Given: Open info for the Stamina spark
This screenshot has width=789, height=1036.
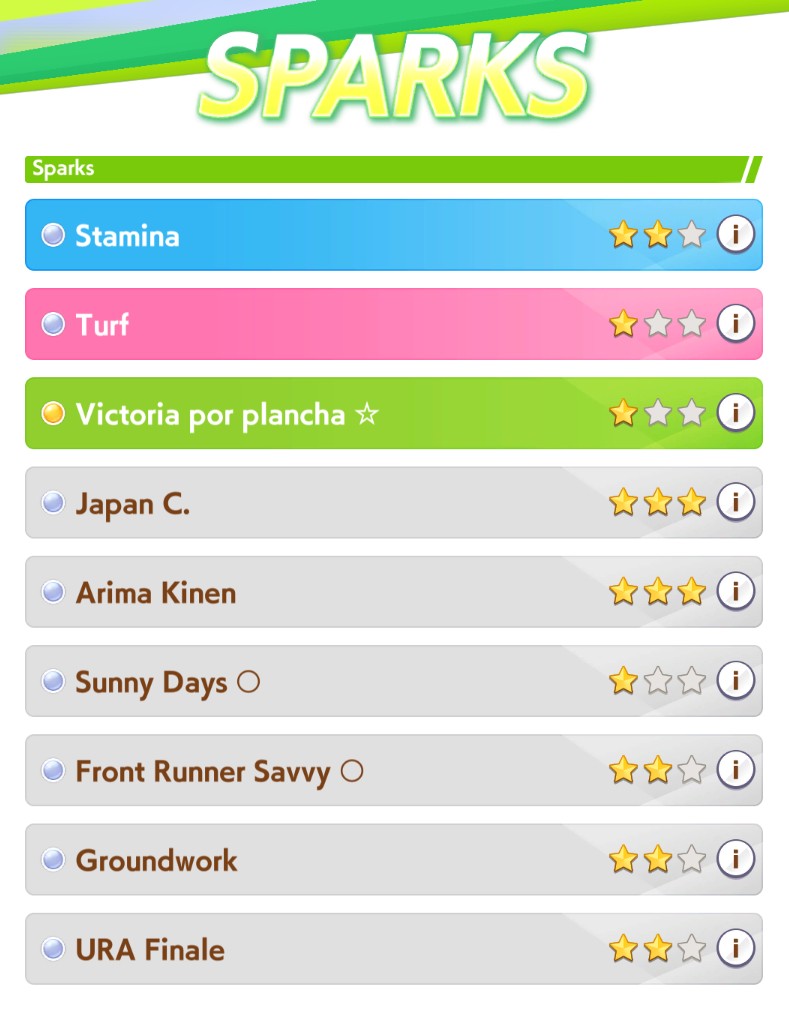Looking at the screenshot, I should [736, 235].
